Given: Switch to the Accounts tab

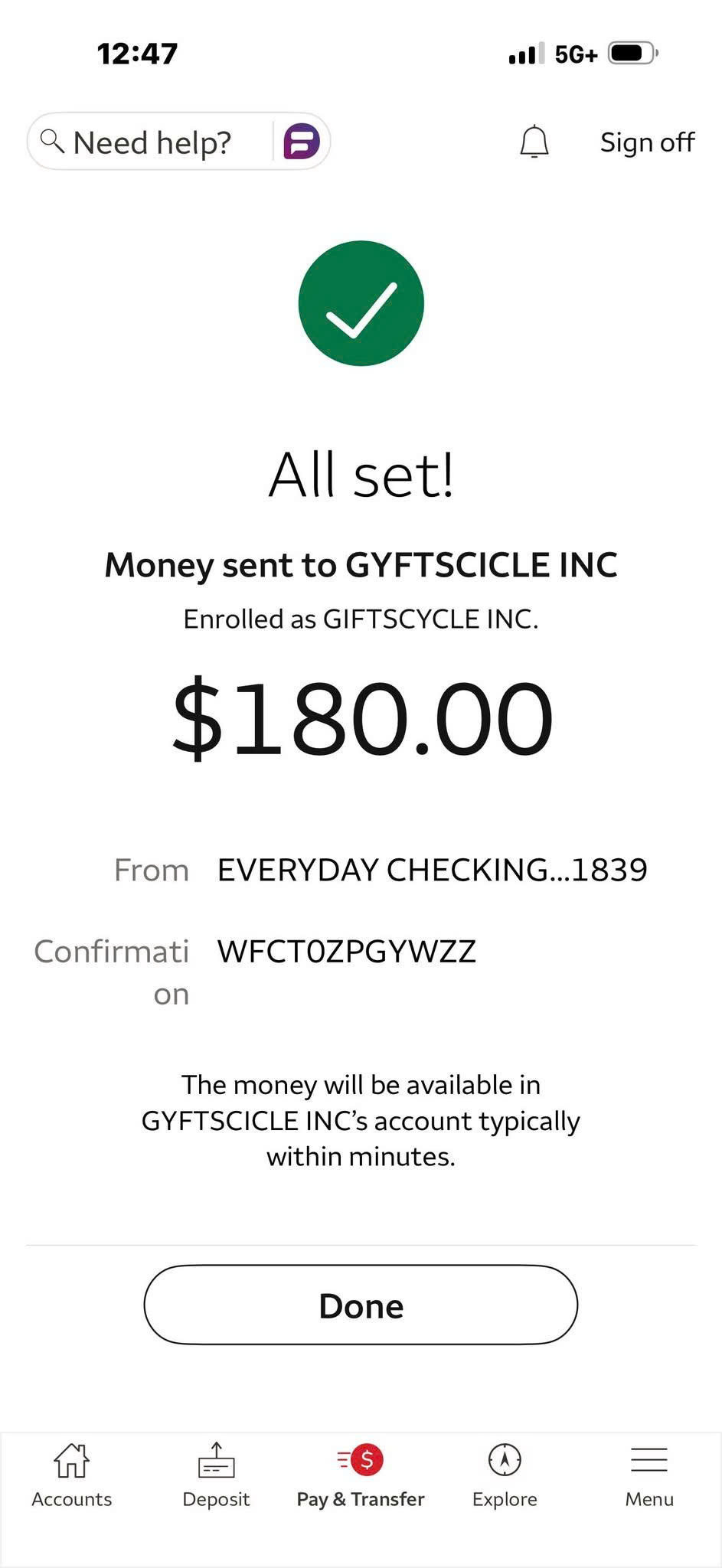Looking at the screenshot, I should click(x=71, y=1475).
